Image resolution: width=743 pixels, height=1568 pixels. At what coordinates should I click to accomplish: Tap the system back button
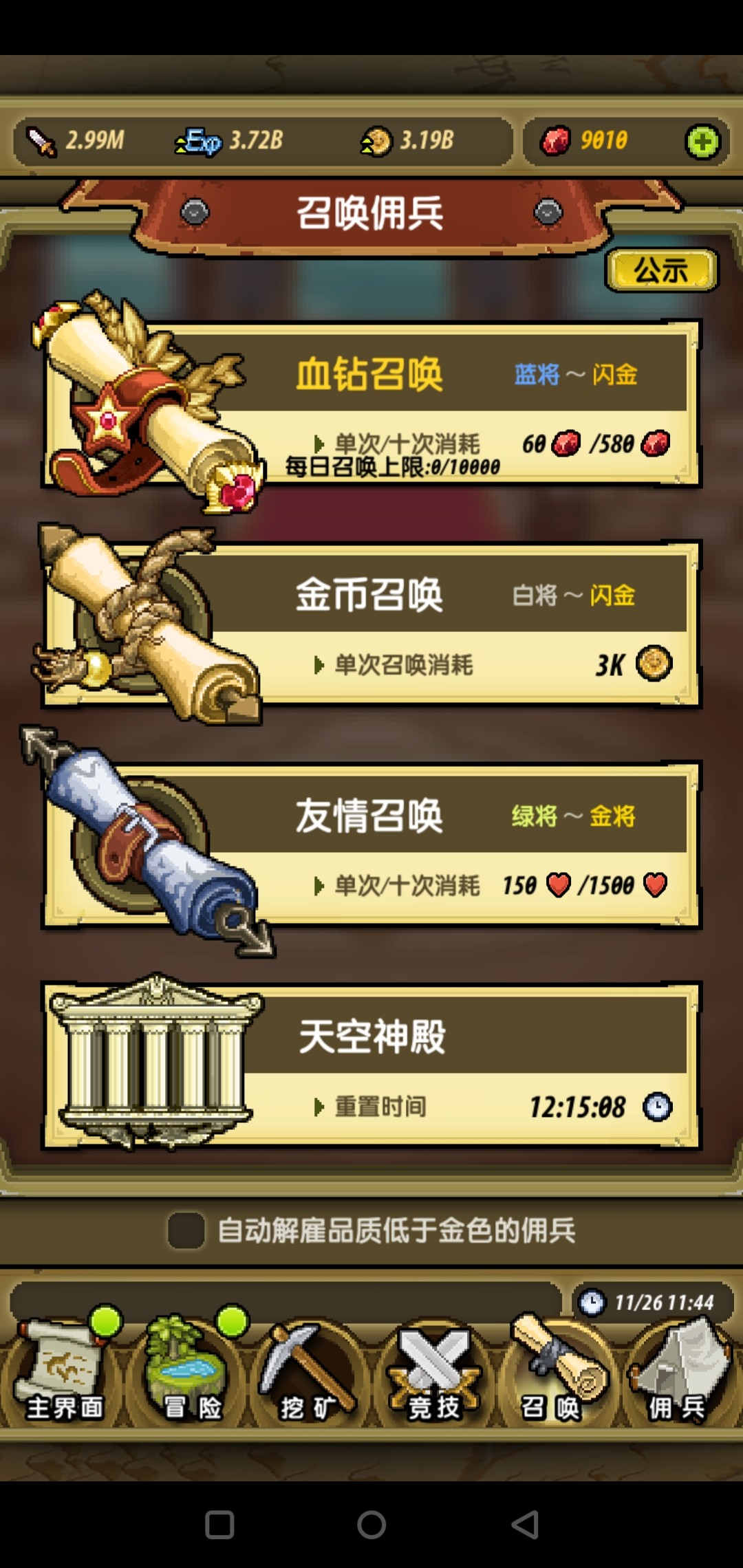pyautogui.click(x=525, y=1525)
